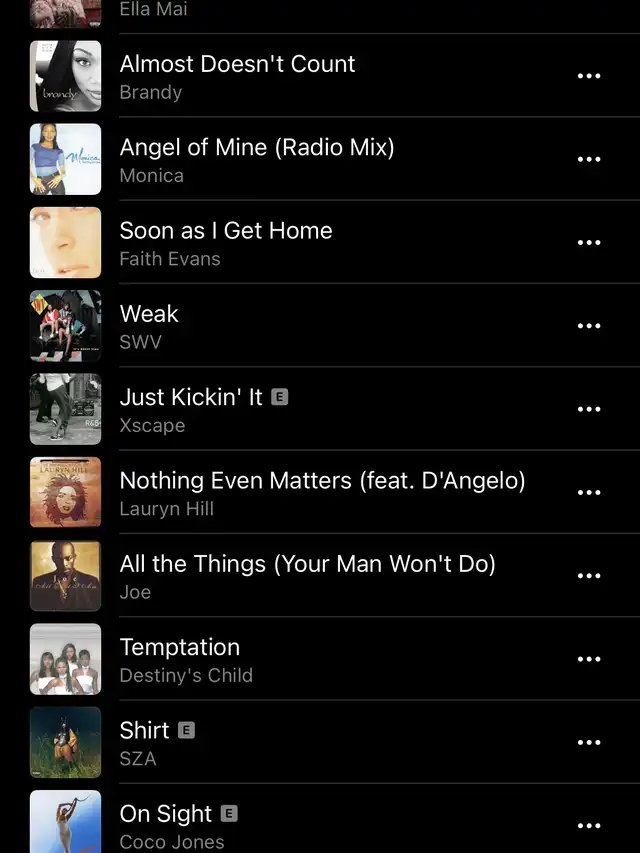Show more options for Temptation
The height and width of the screenshot is (853, 640).
[x=589, y=659]
